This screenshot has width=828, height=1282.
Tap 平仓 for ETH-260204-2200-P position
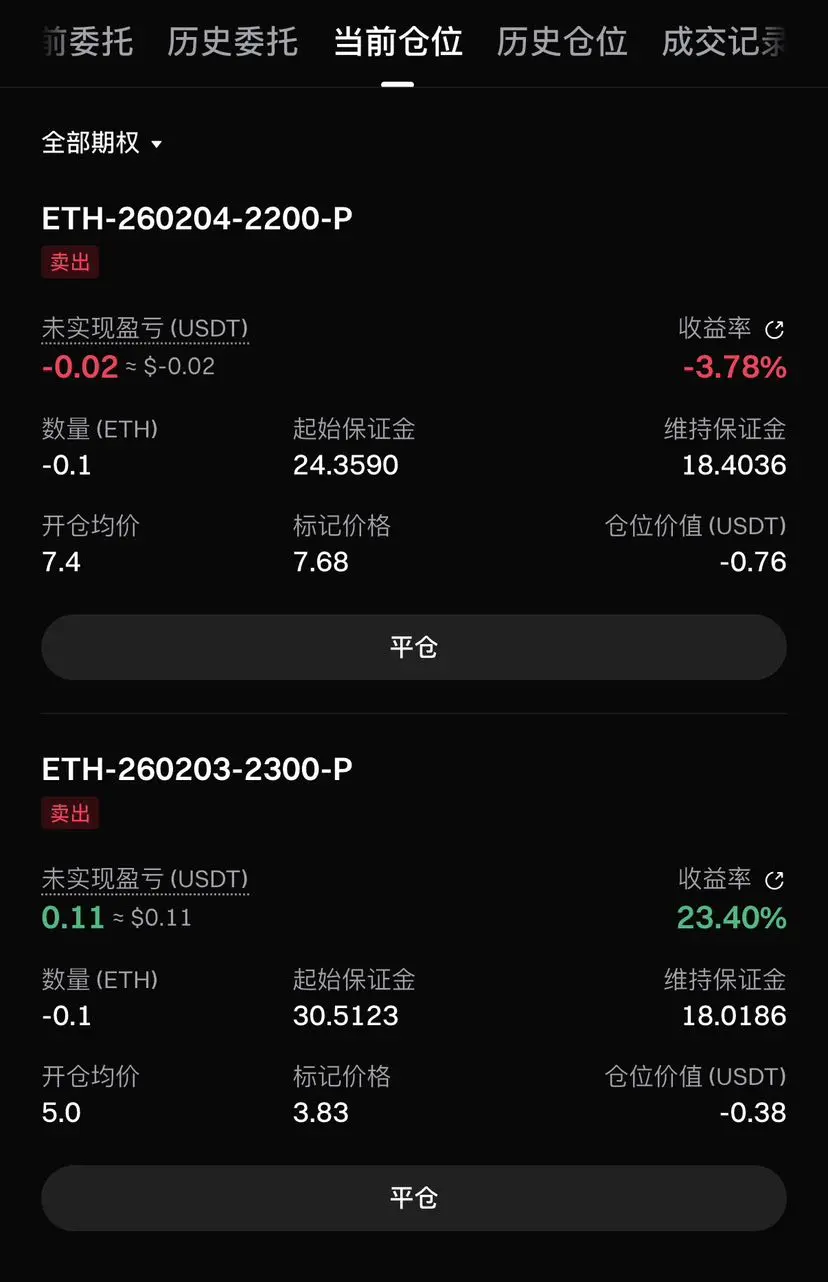tap(414, 647)
